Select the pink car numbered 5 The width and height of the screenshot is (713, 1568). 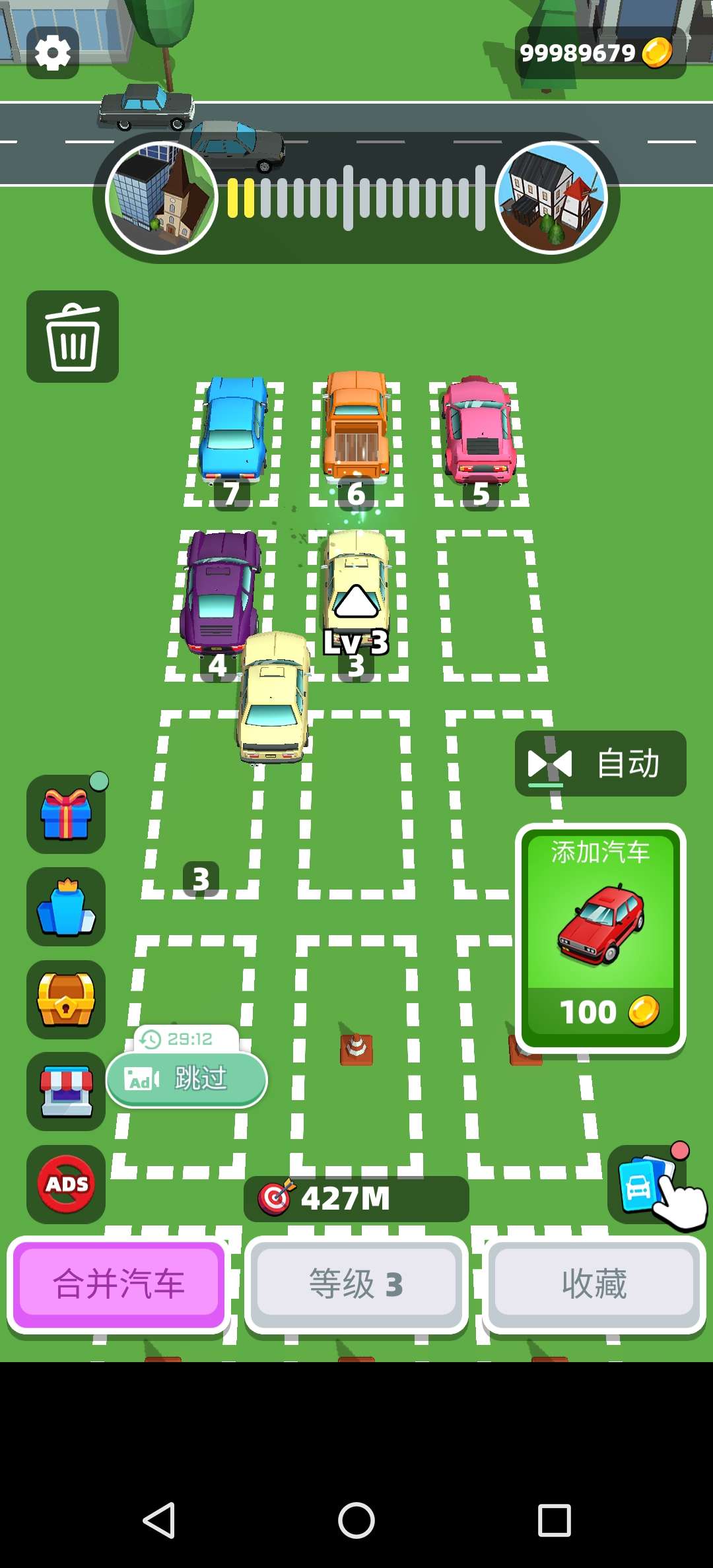click(479, 429)
